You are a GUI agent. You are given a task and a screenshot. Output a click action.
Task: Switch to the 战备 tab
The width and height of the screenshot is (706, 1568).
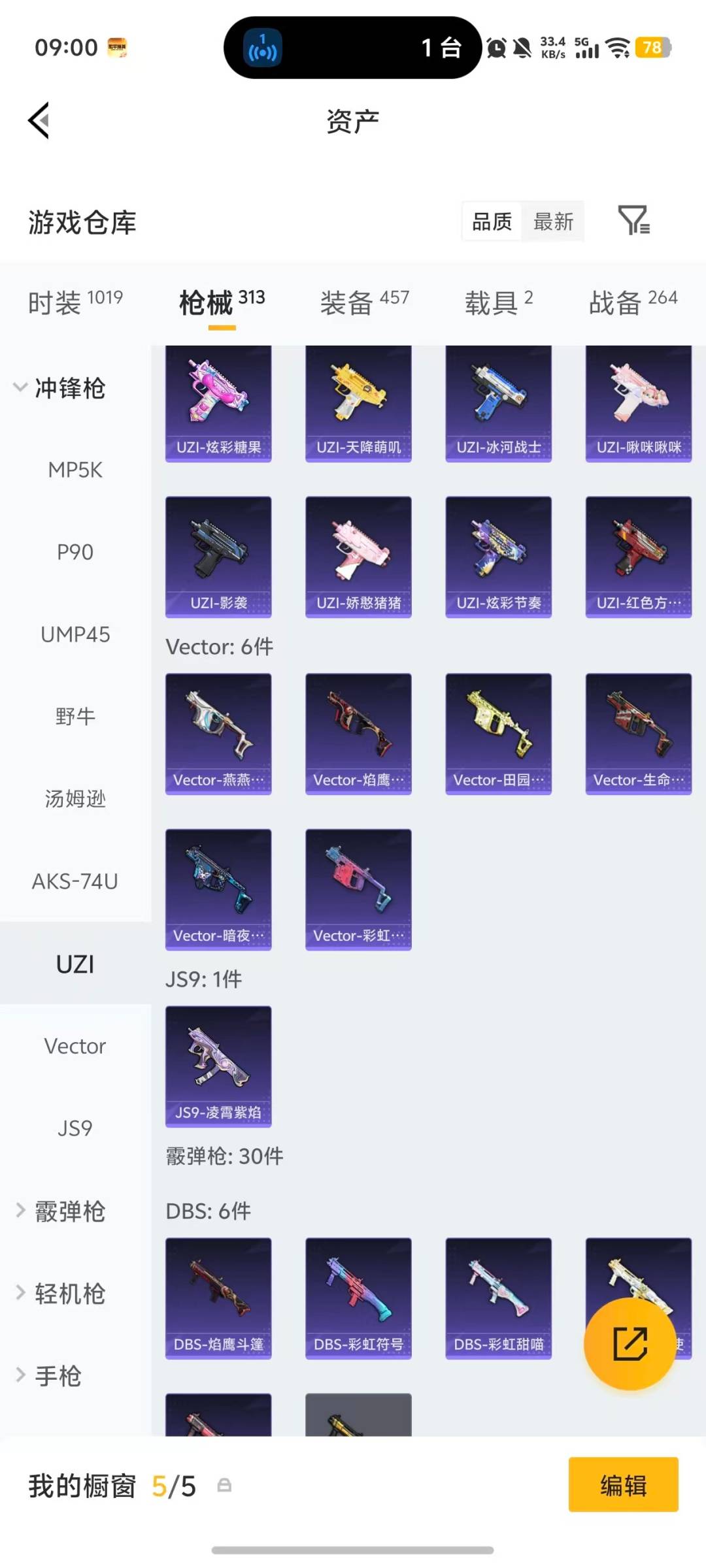tap(633, 302)
